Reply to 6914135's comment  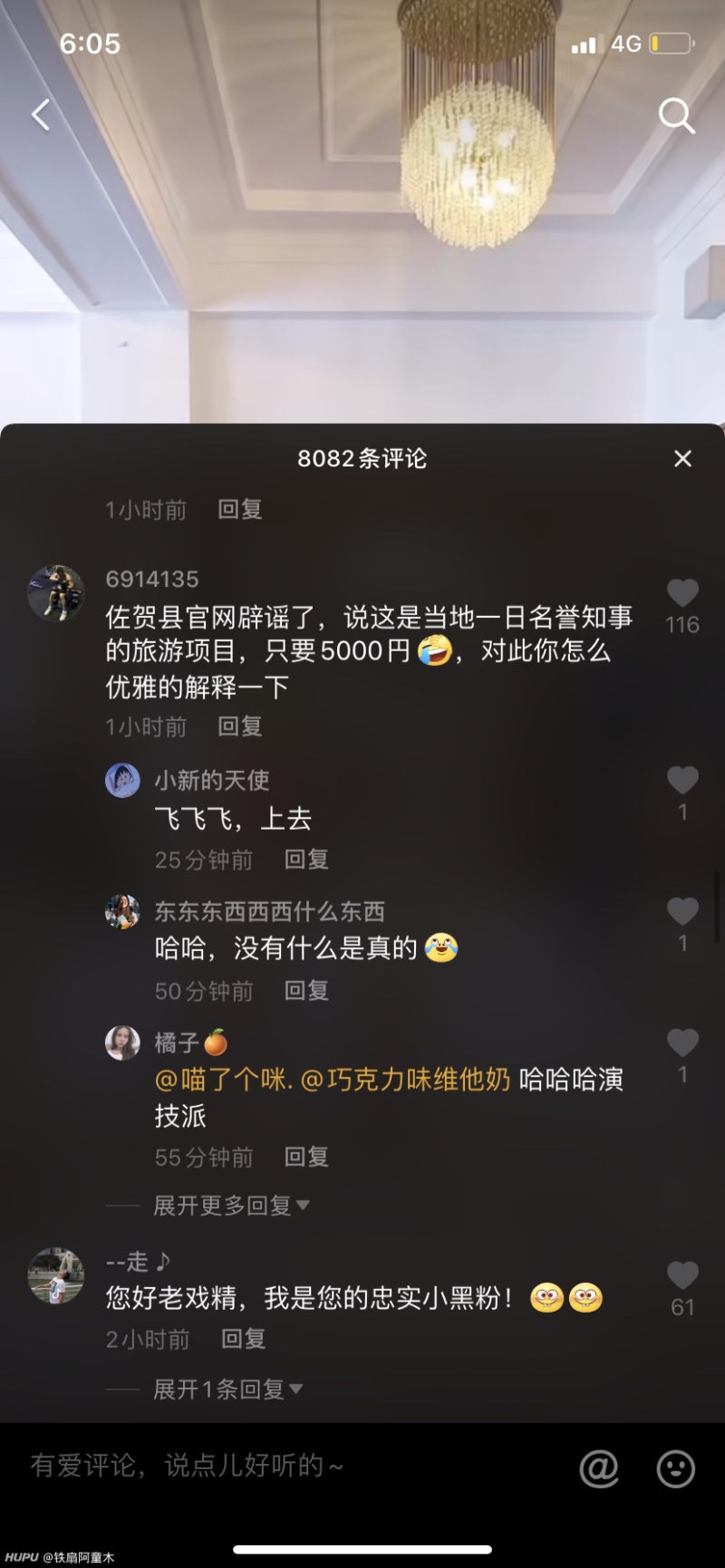pos(238,726)
